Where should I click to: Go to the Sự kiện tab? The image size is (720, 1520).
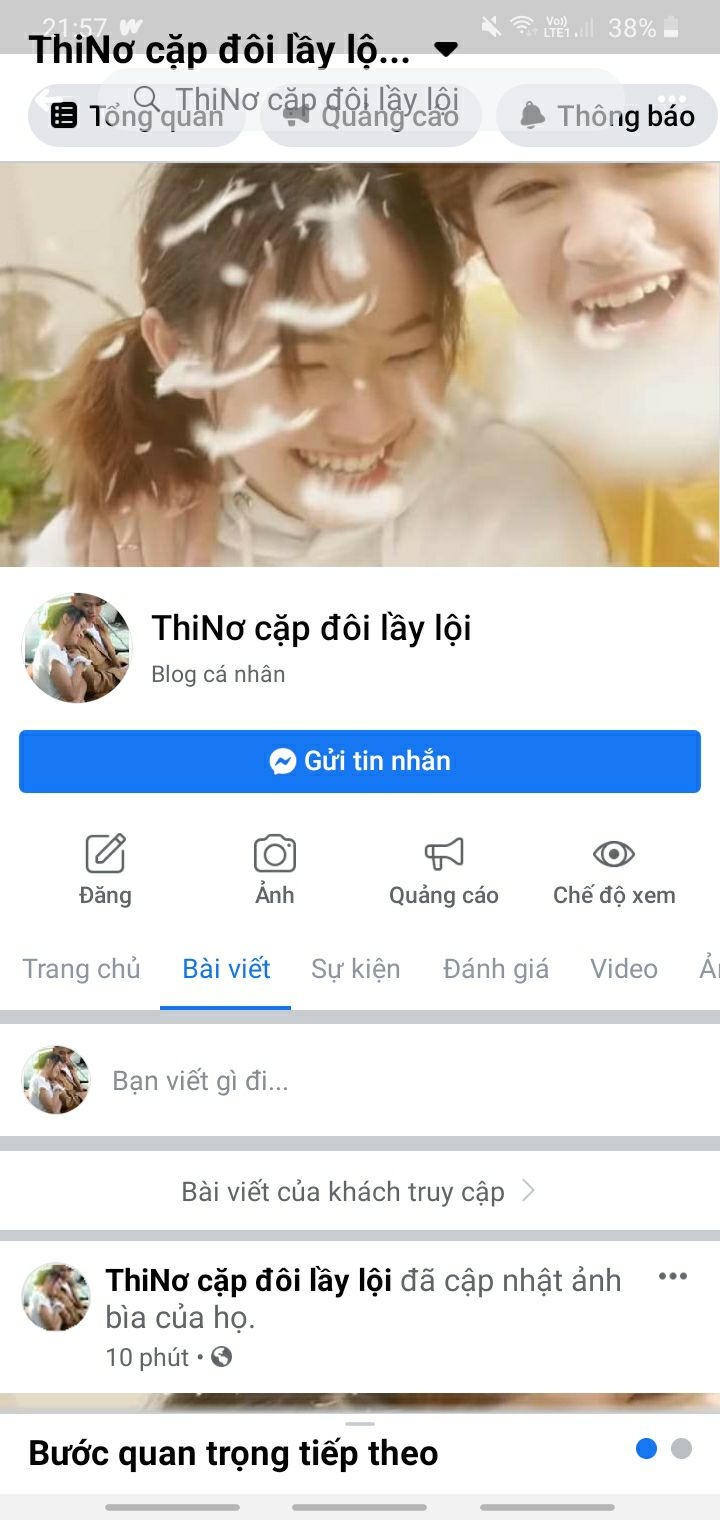coord(355,968)
